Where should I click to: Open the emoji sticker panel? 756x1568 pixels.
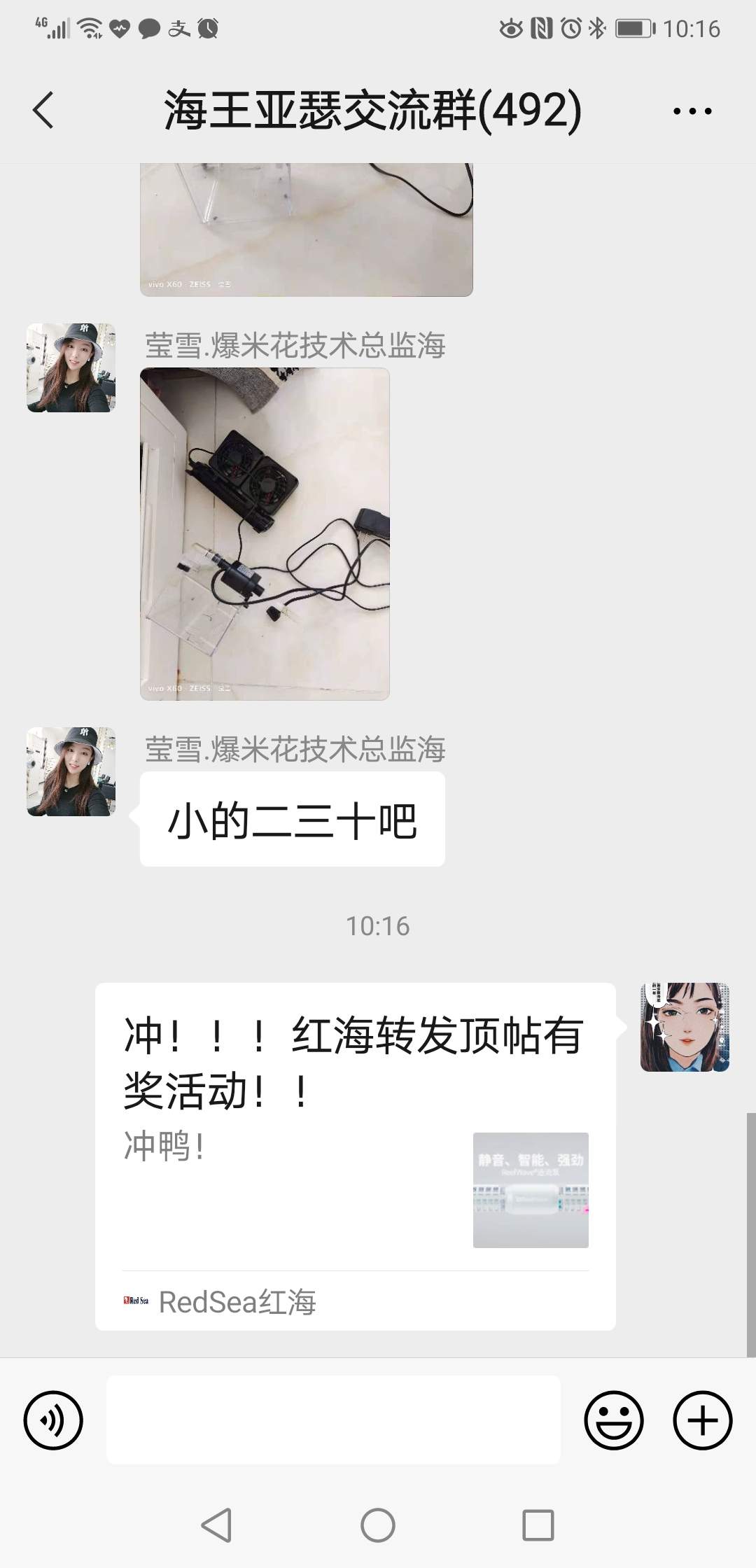coord(613,1420)
